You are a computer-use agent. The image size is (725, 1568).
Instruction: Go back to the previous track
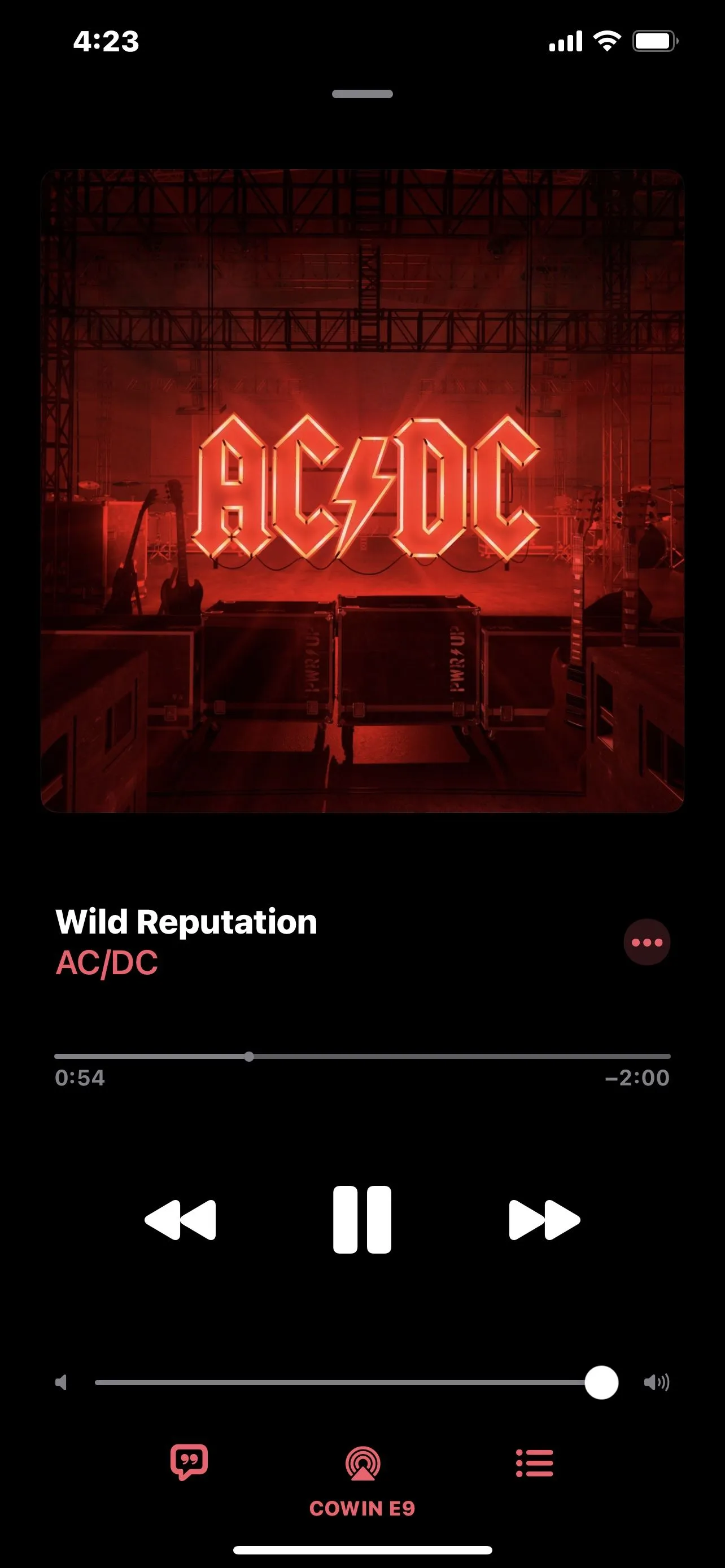point(180,1219)
